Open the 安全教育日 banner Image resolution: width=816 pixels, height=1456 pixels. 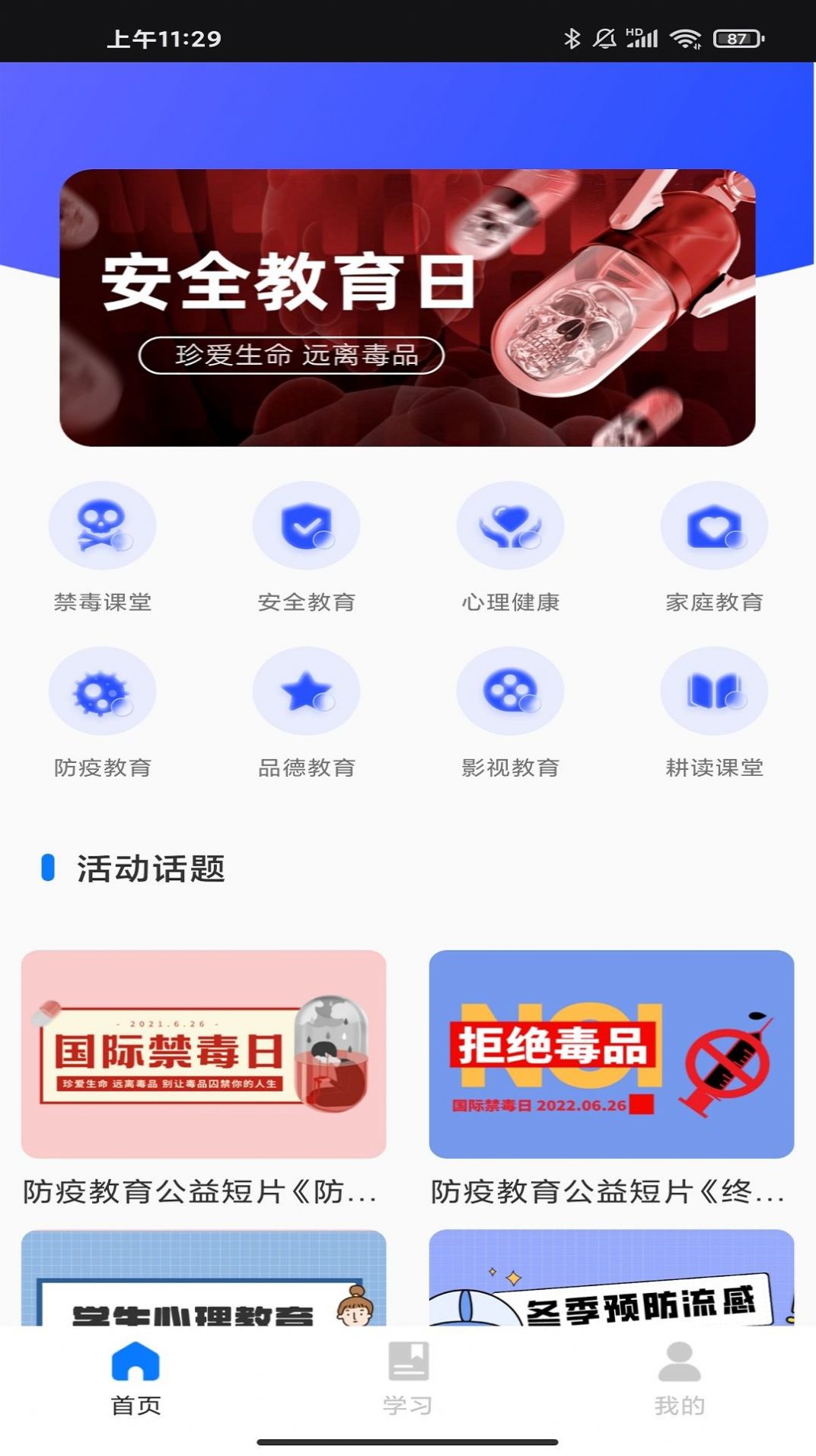(407, 308)
